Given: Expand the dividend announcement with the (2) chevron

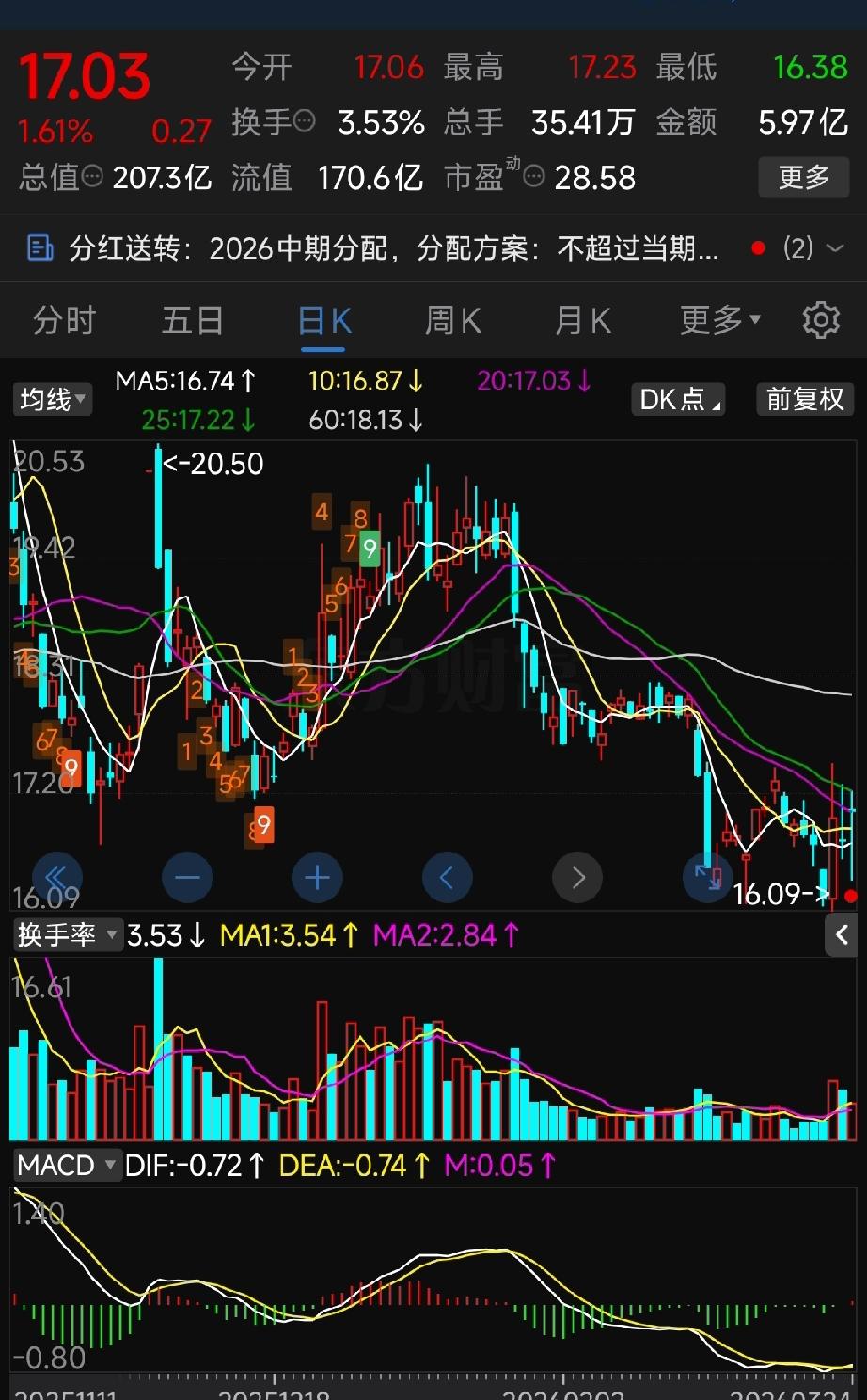Looking at the screenshot, I should (831, 247).
